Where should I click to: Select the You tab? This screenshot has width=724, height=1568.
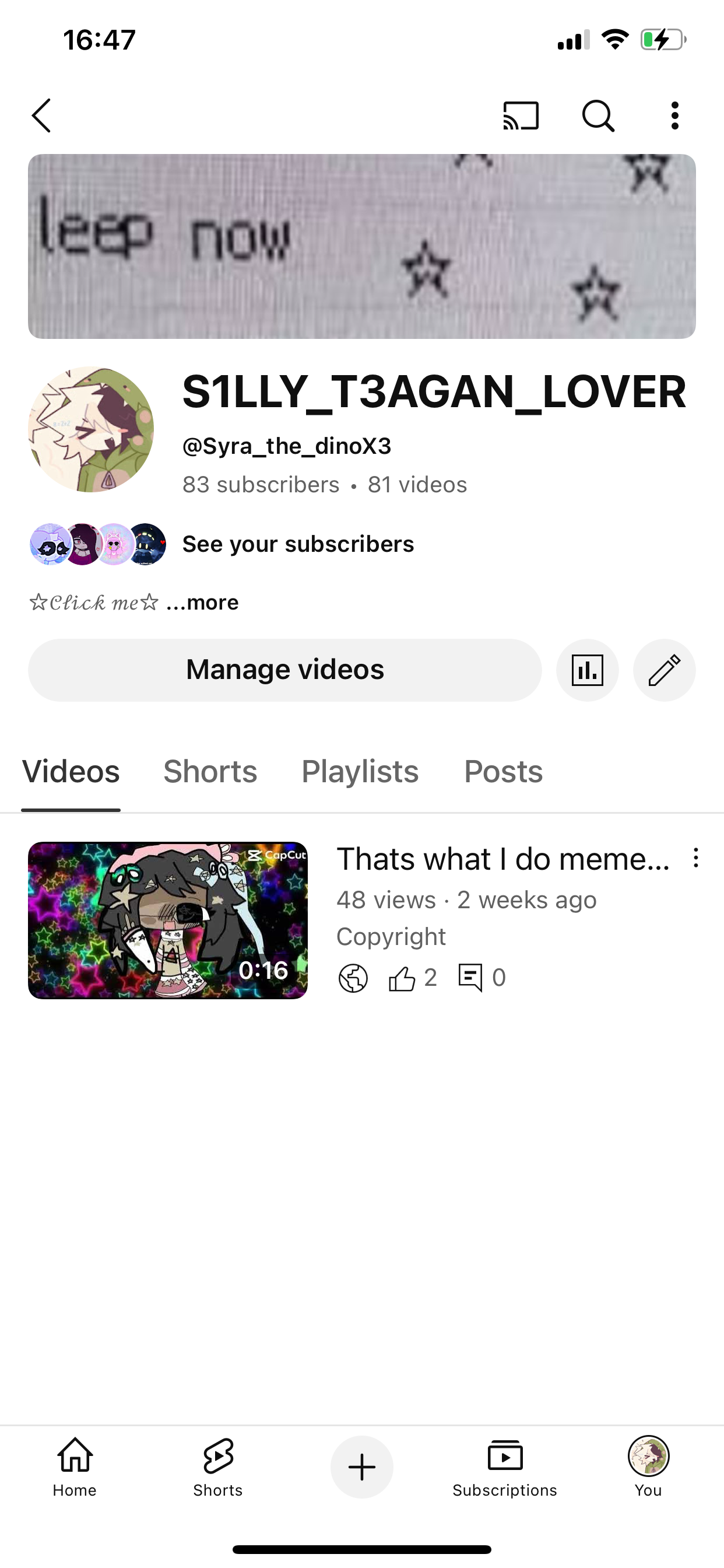(x=648, y=1468)
